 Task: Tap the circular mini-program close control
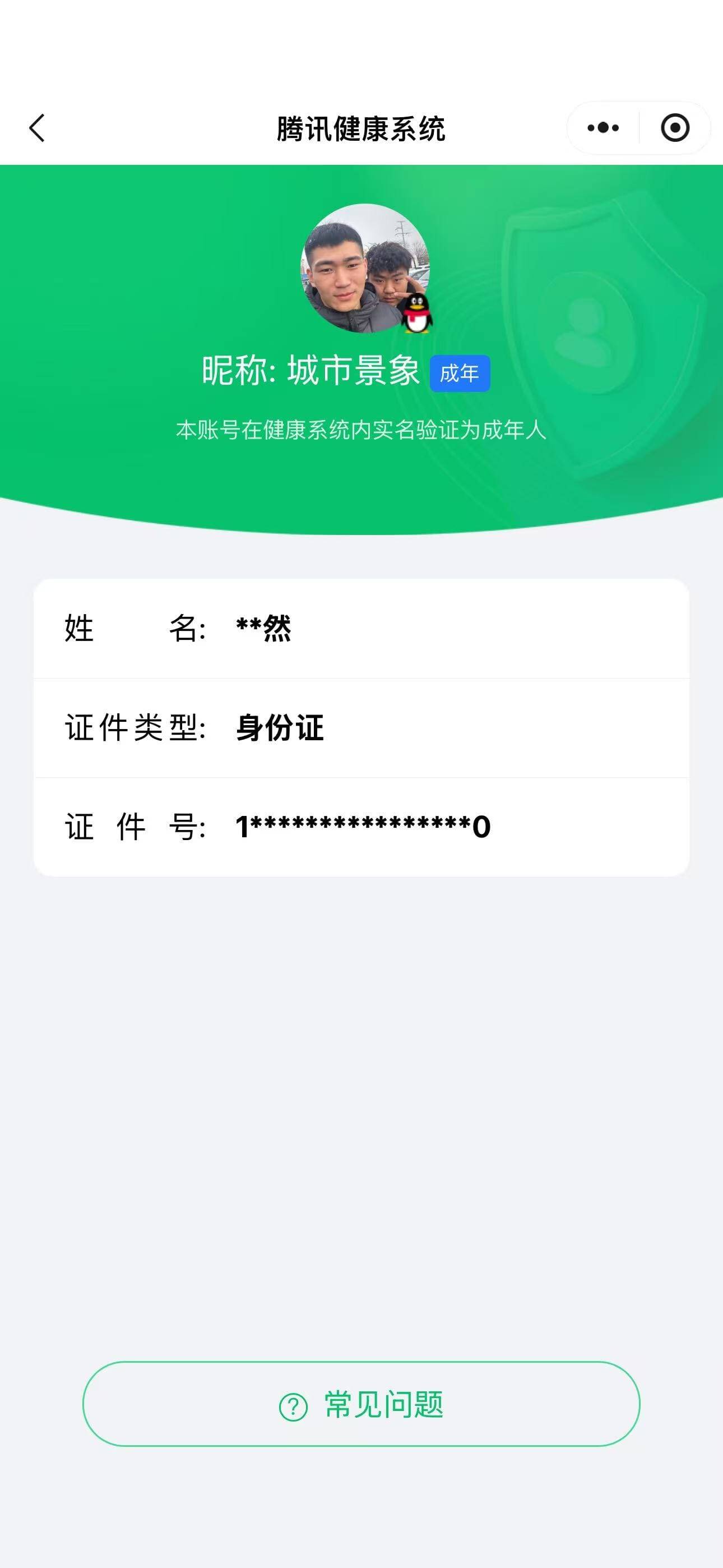click(x=675, y=127)
